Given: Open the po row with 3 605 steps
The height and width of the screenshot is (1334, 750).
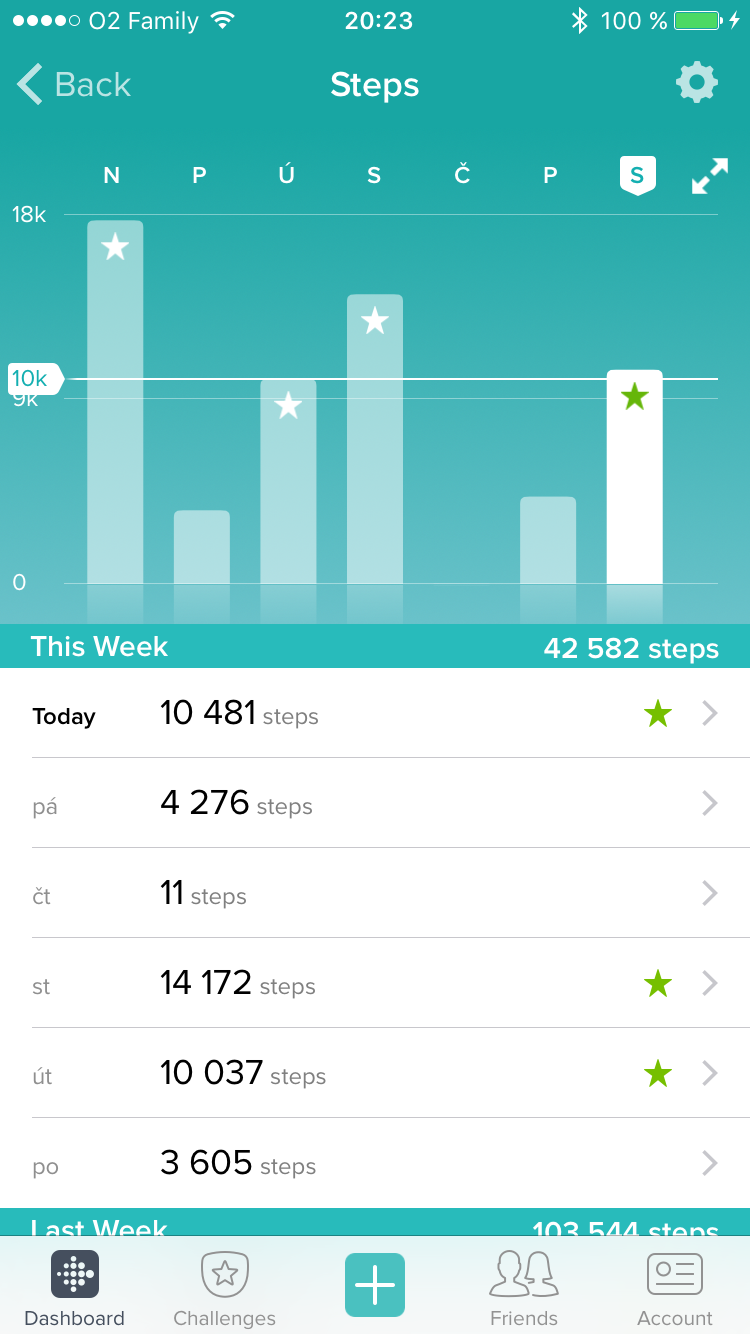Looking at the screenshot, I should click(x=375, y=1163).
